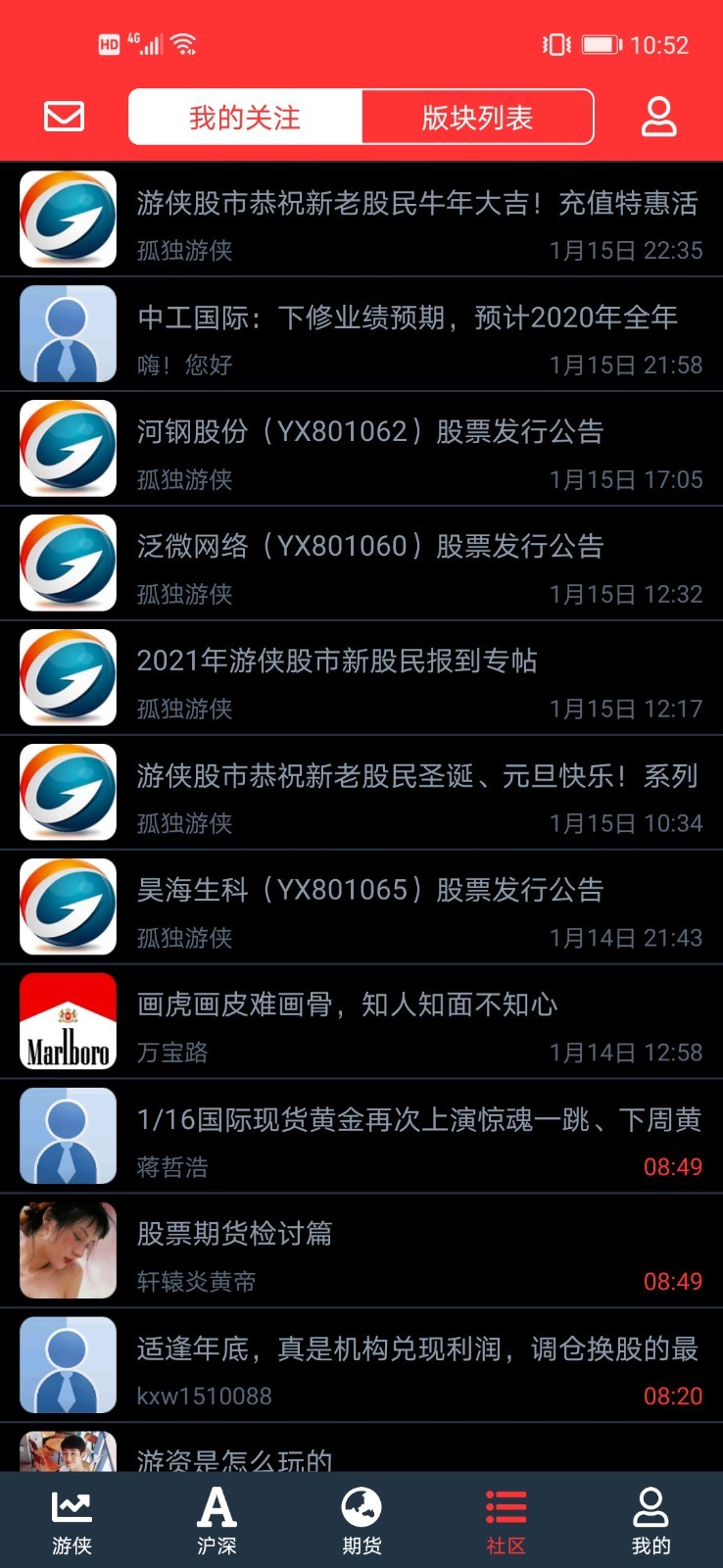Switch to the 我的关注 tab
The height and width of the screenshot is (1568, 723).
tap(244, 117)
